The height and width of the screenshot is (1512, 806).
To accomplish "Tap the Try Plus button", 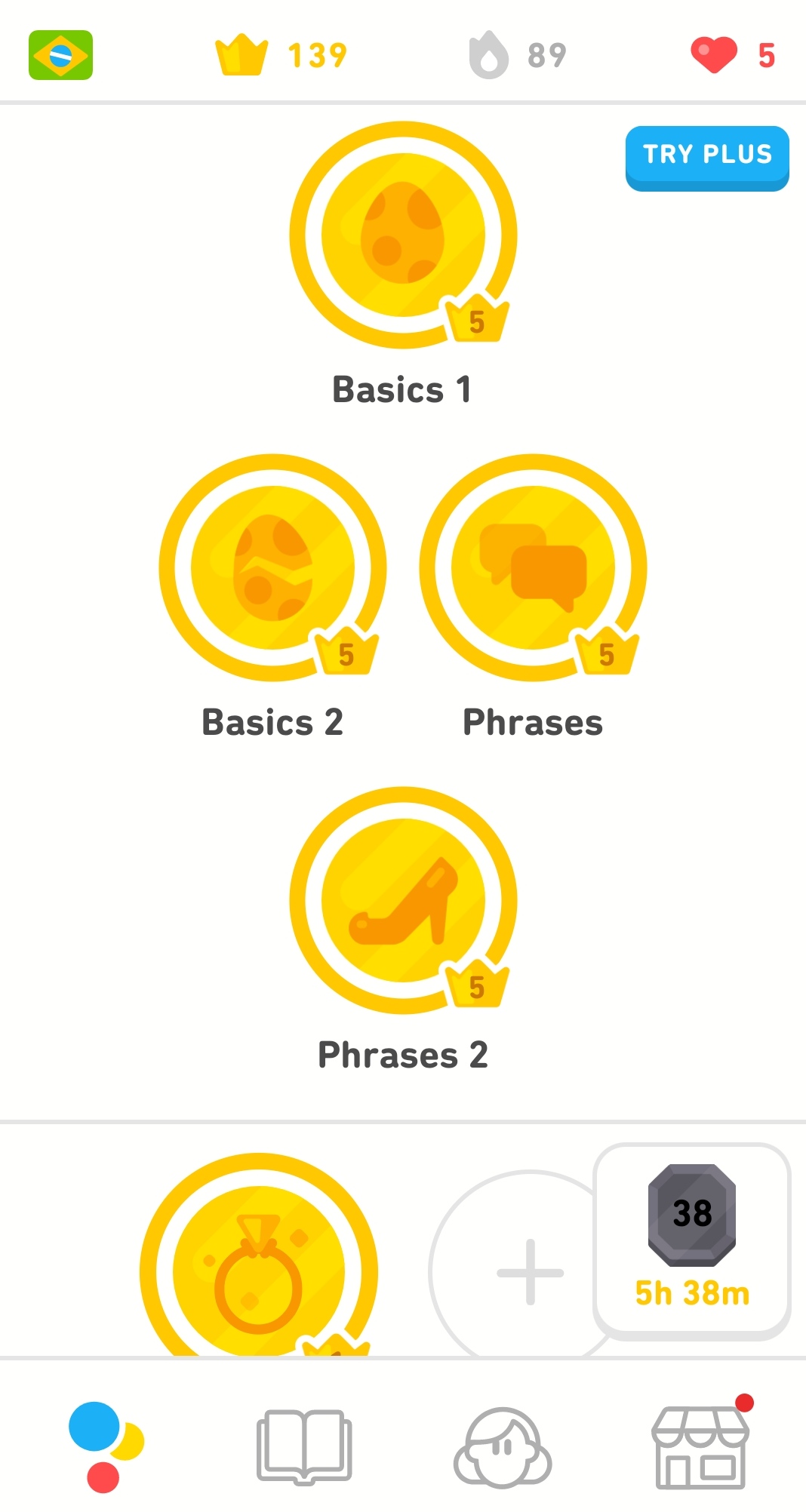I will 707,157.
